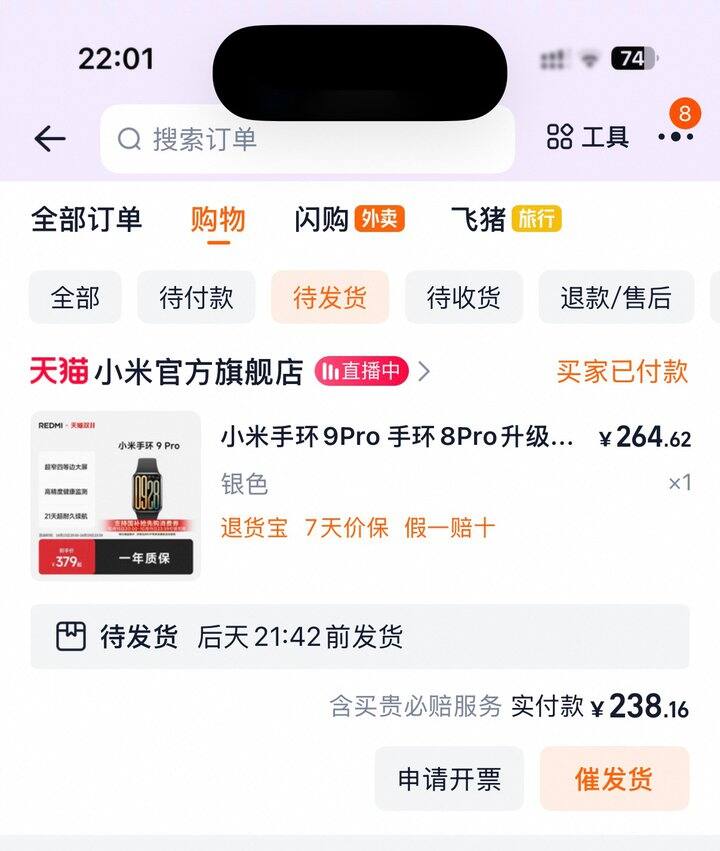
Task: Filter orders by 待收货
Action: pos(464,297)
